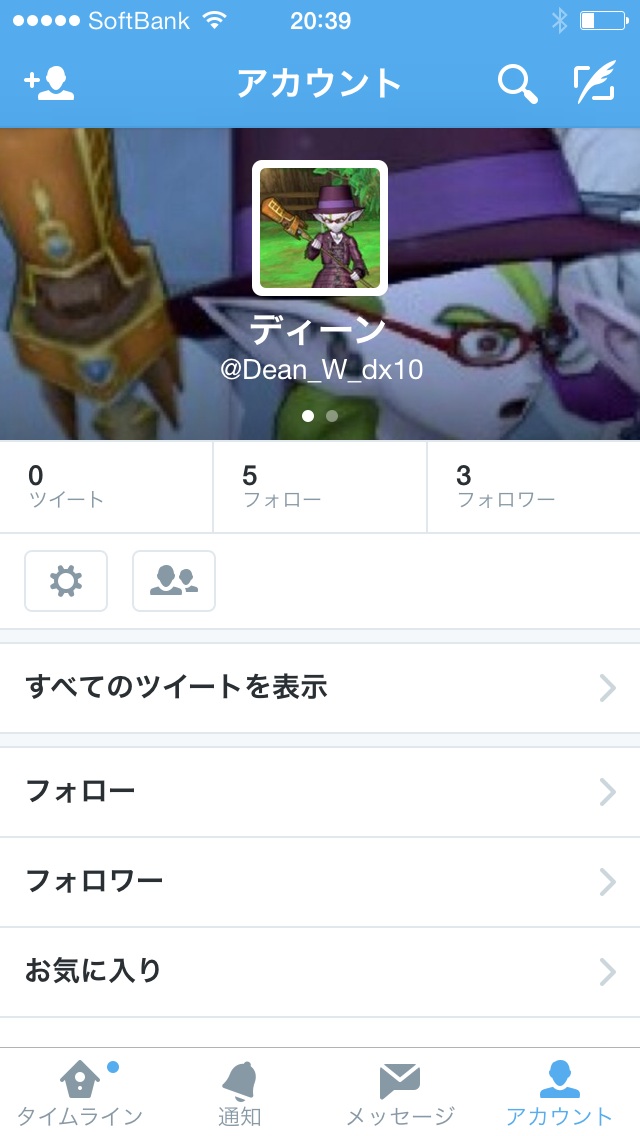
Task: Open お気に入り favorites row
Action: (320, 971)
